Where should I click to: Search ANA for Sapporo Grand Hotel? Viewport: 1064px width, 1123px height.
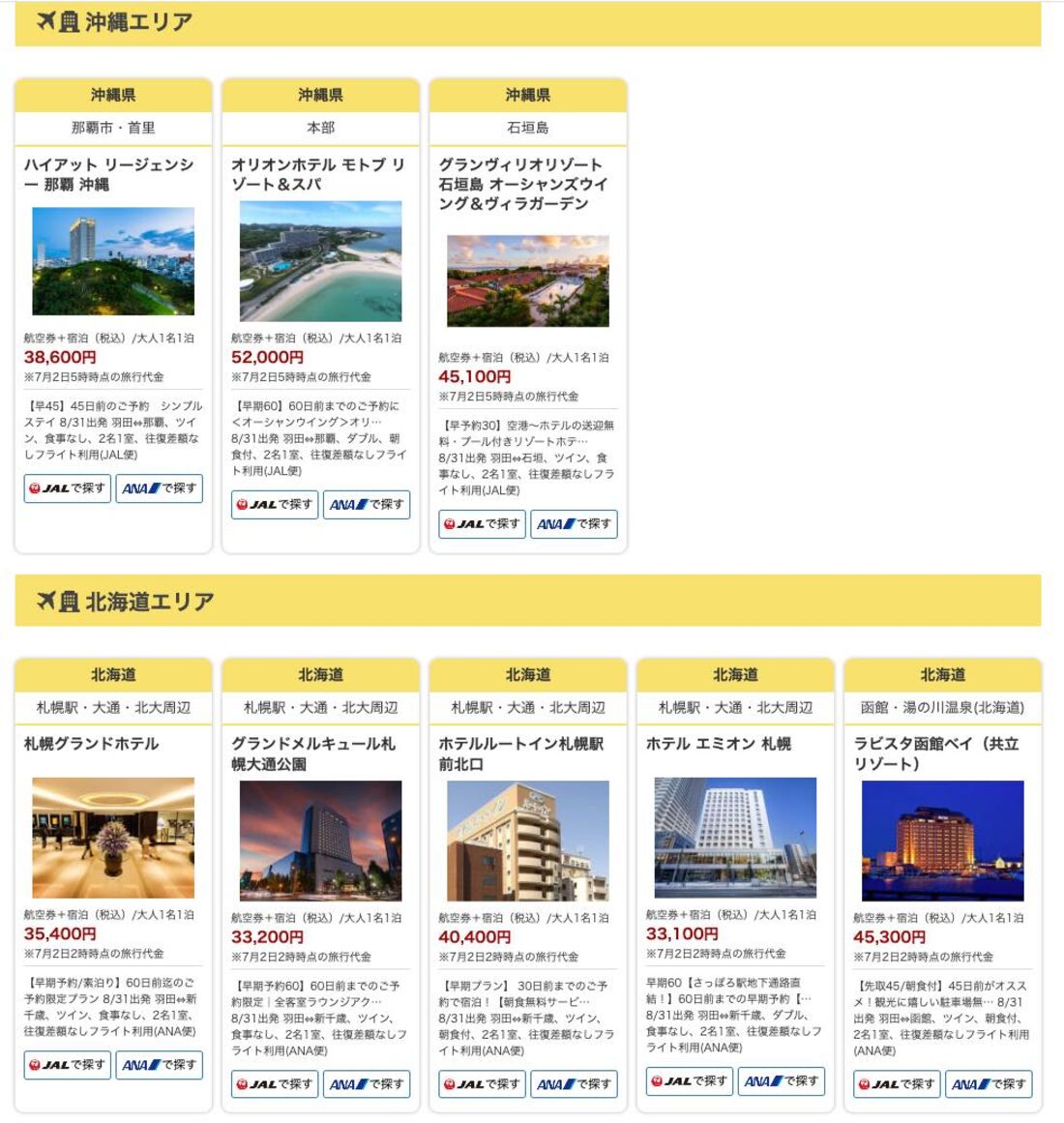tap(160, 1065)
